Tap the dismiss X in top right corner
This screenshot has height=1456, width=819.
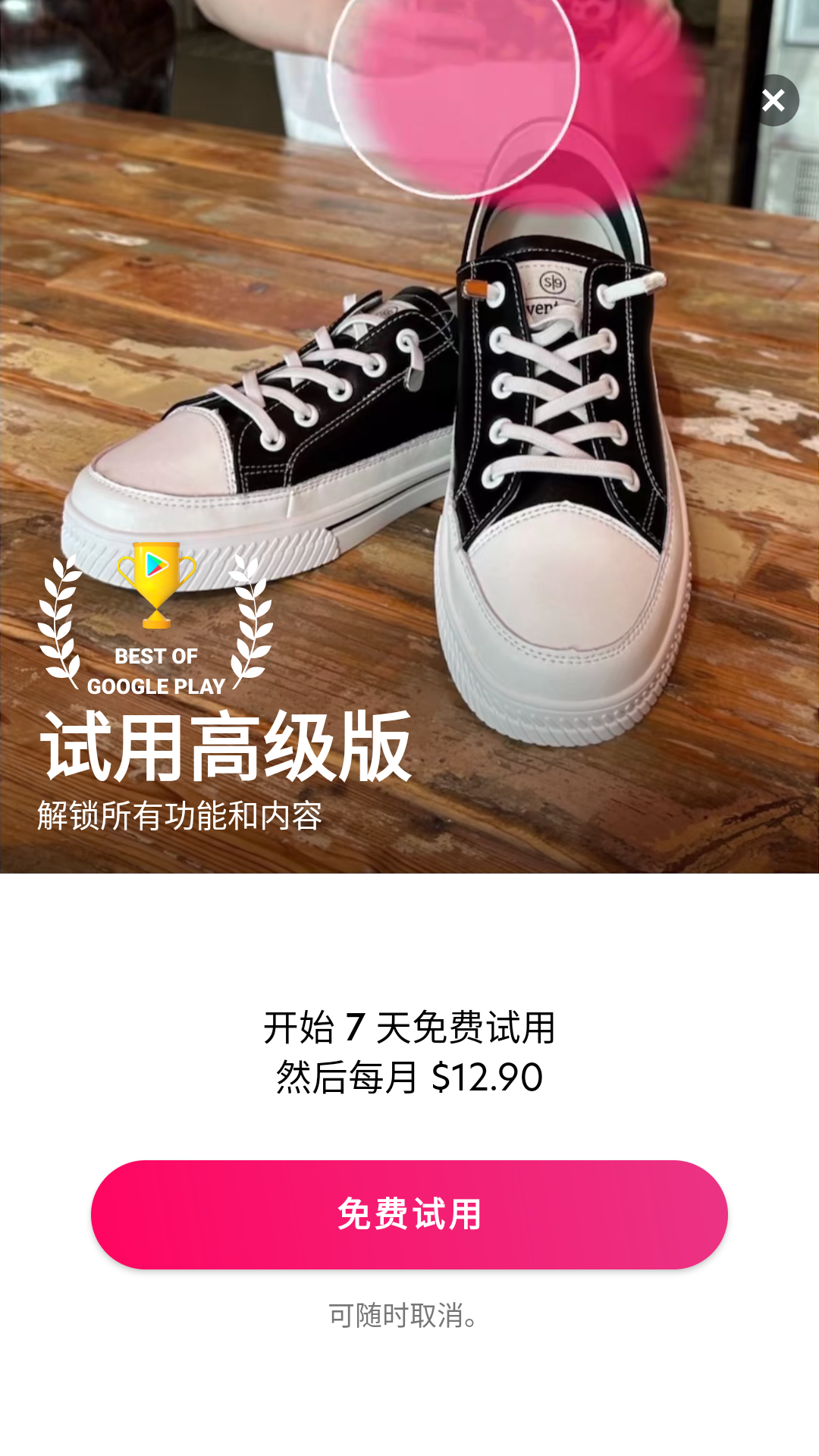point(773,100)
